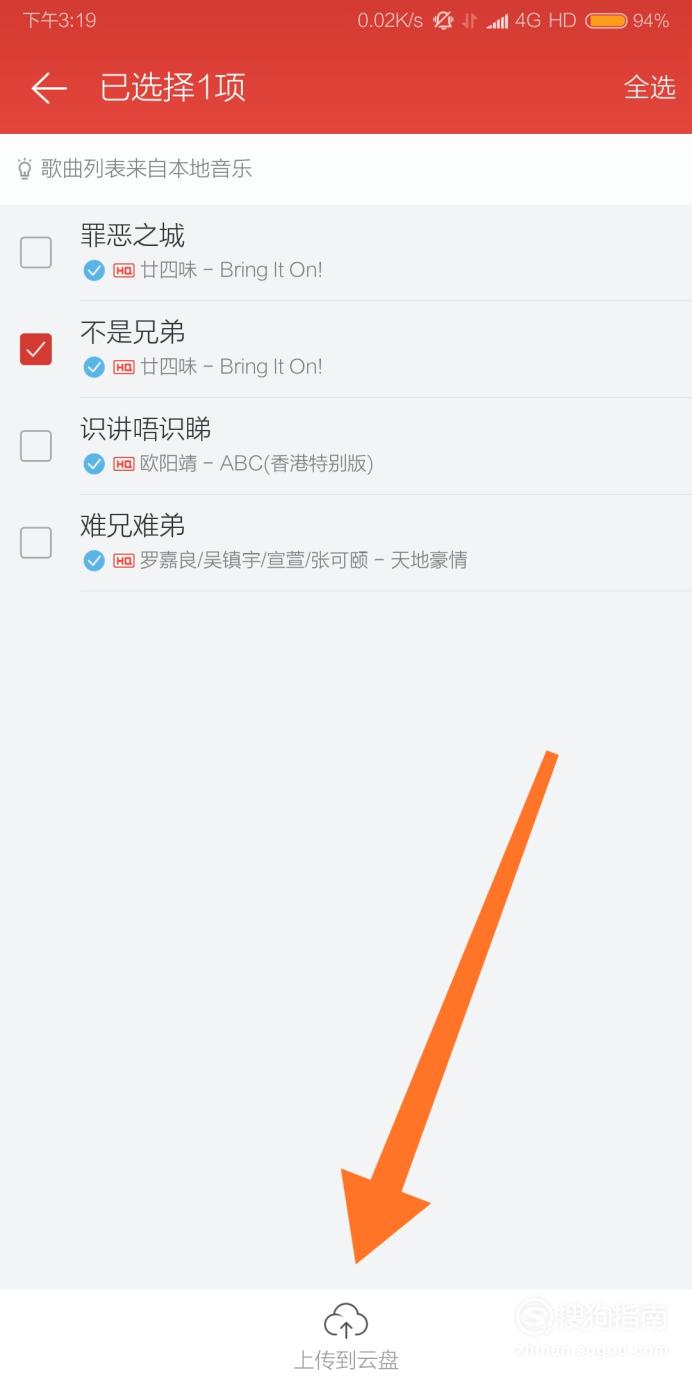Go back using the arrow icon
692x1384 pixels.
[x=49, y=88]
